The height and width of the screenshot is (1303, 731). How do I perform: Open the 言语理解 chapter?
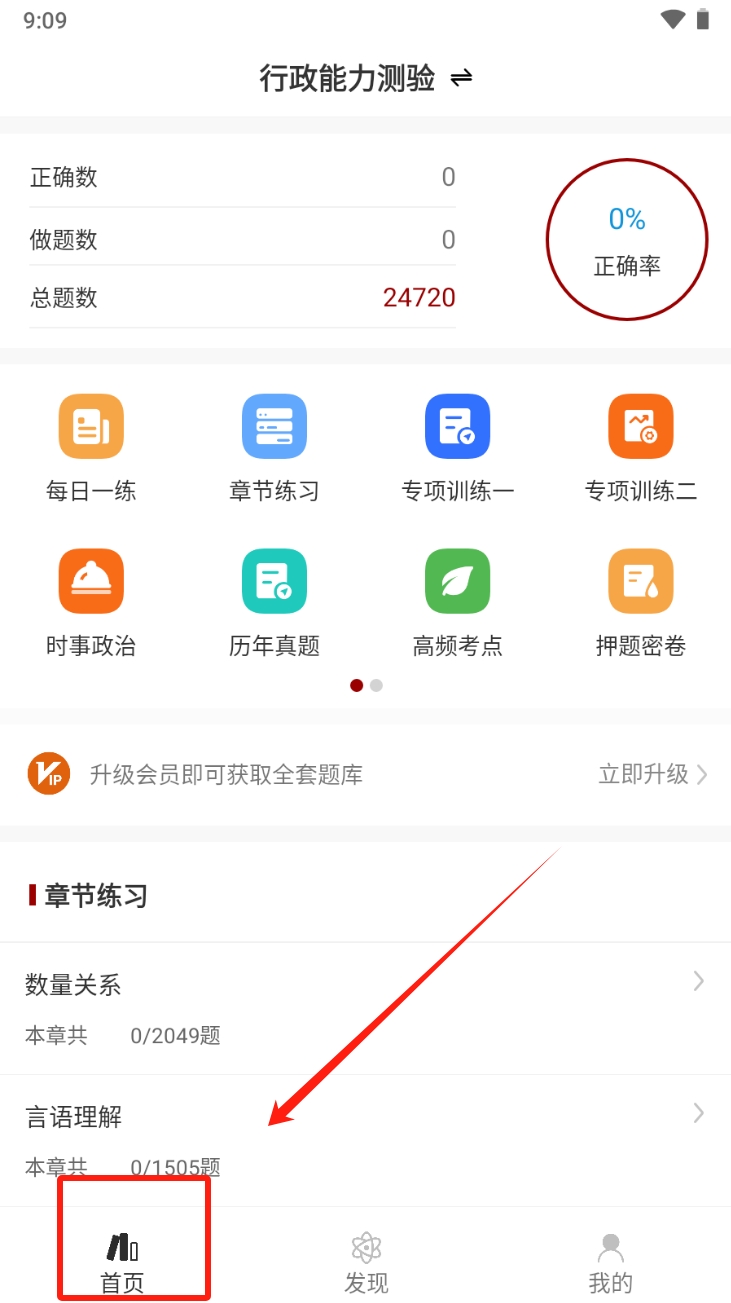tap(365, 1138)
